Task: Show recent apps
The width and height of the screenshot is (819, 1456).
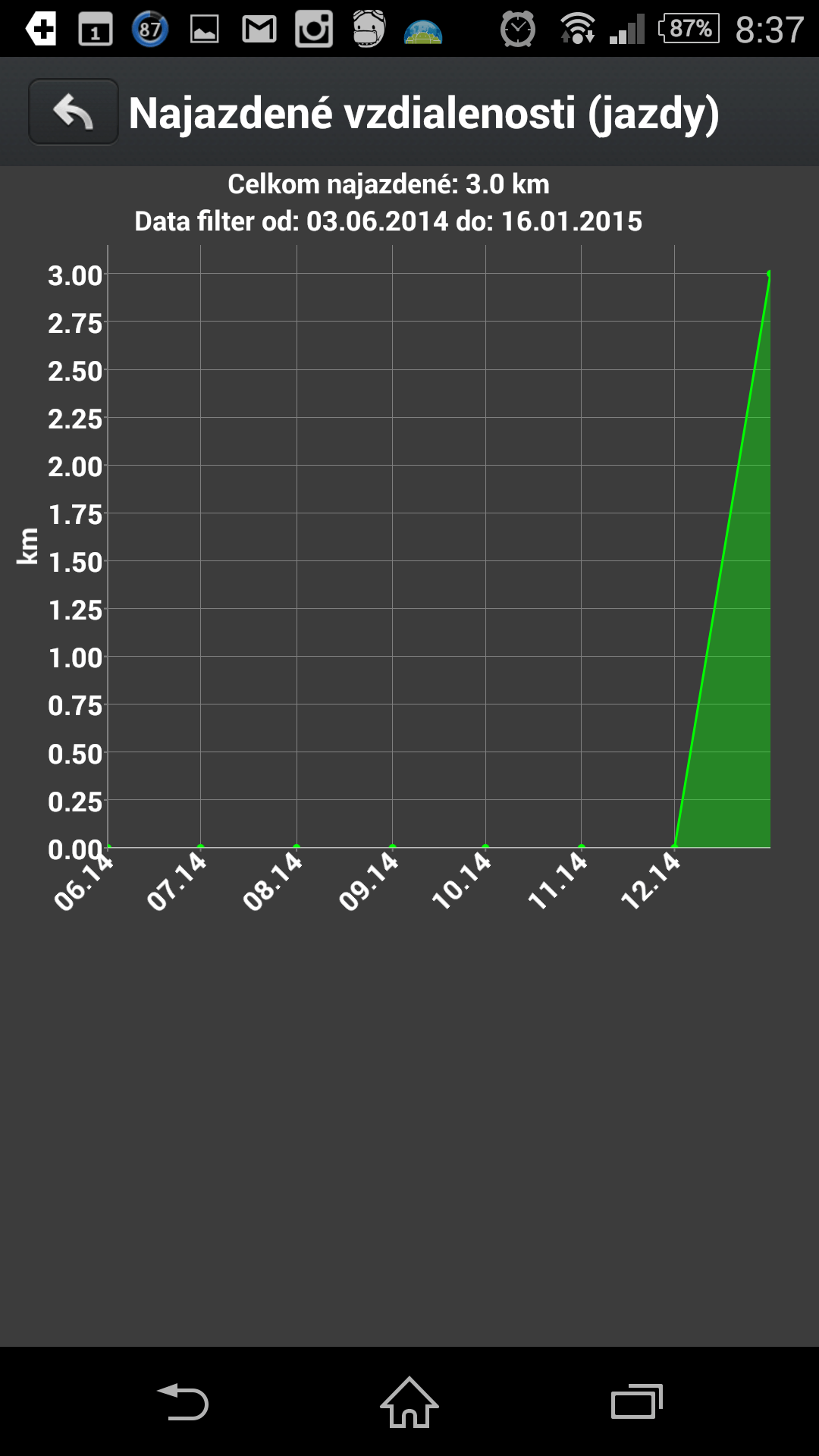Action: [636, 1401]
